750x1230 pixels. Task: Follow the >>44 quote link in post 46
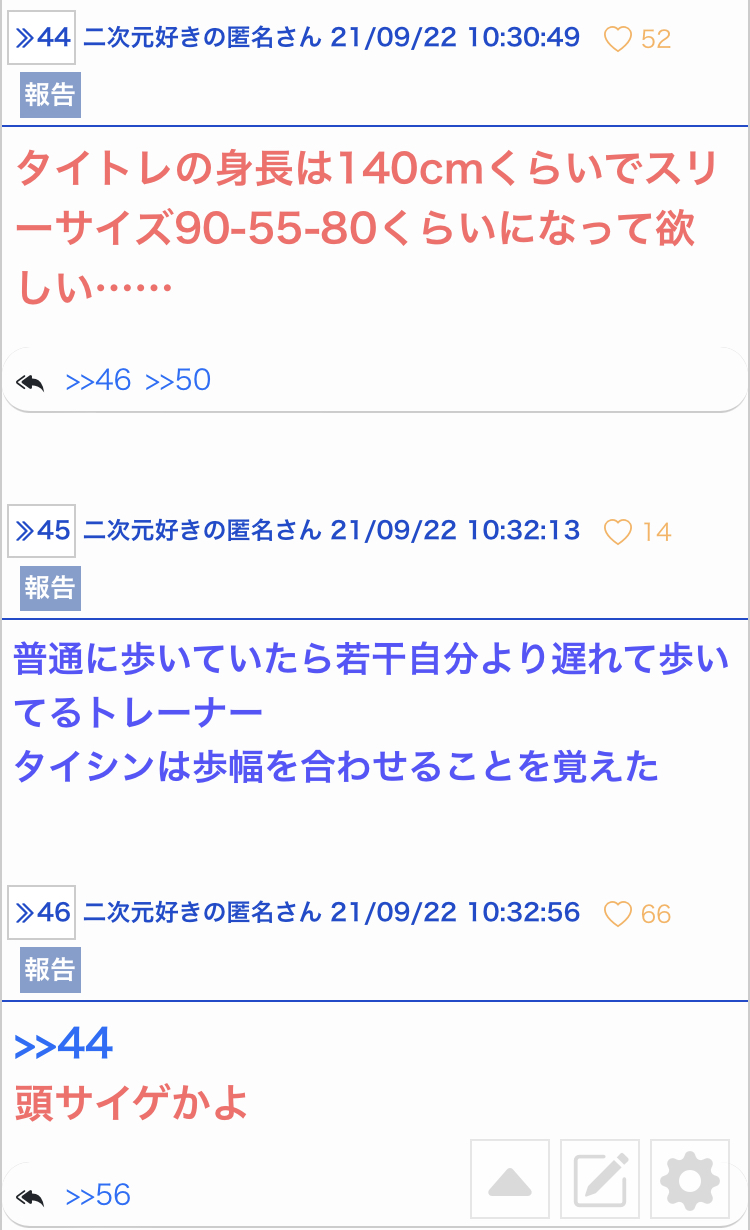pyautogui.click(x=64, y=1045)
